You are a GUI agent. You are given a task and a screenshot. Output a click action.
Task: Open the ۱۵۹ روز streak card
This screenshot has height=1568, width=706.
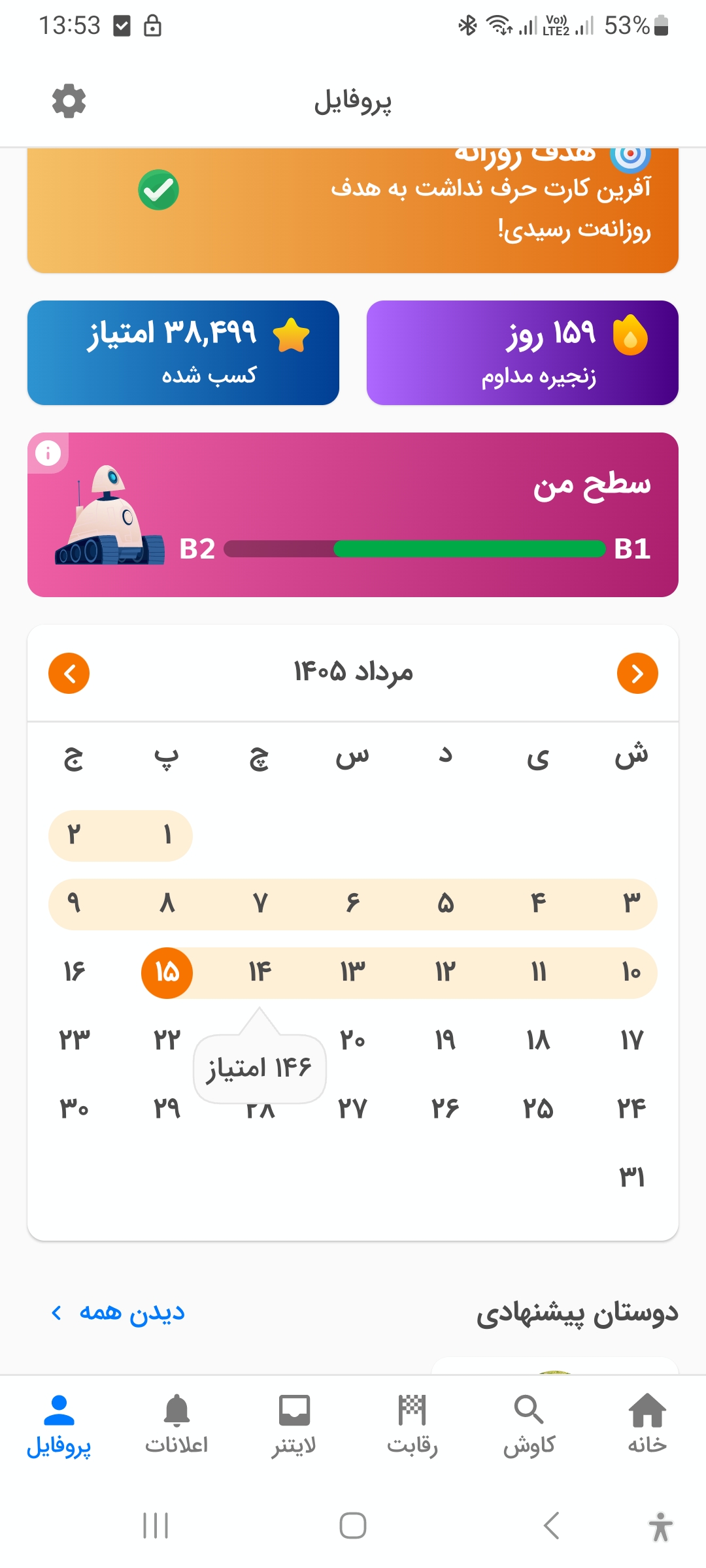pos(522,353)
